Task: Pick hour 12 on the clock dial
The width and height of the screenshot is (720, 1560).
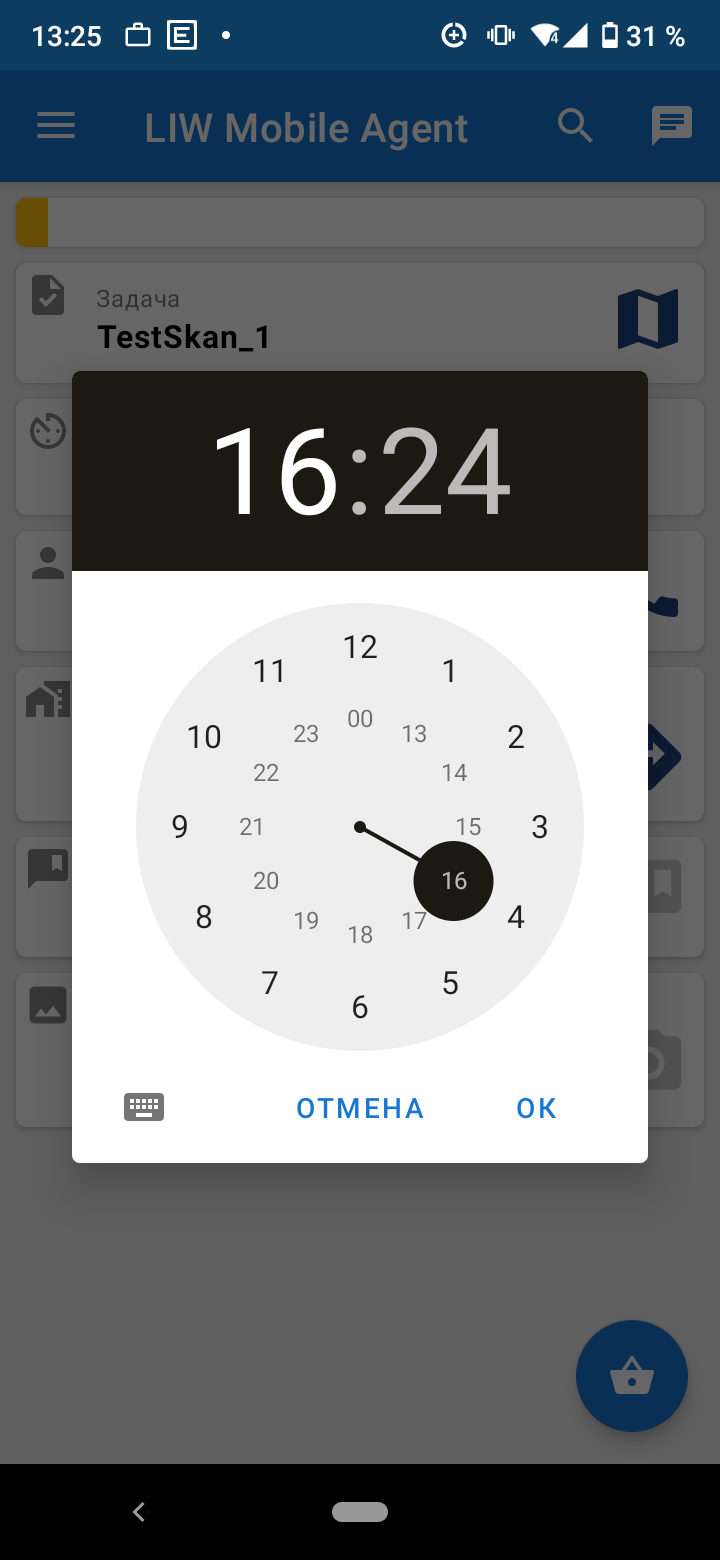Action: (x=360, y=647)
